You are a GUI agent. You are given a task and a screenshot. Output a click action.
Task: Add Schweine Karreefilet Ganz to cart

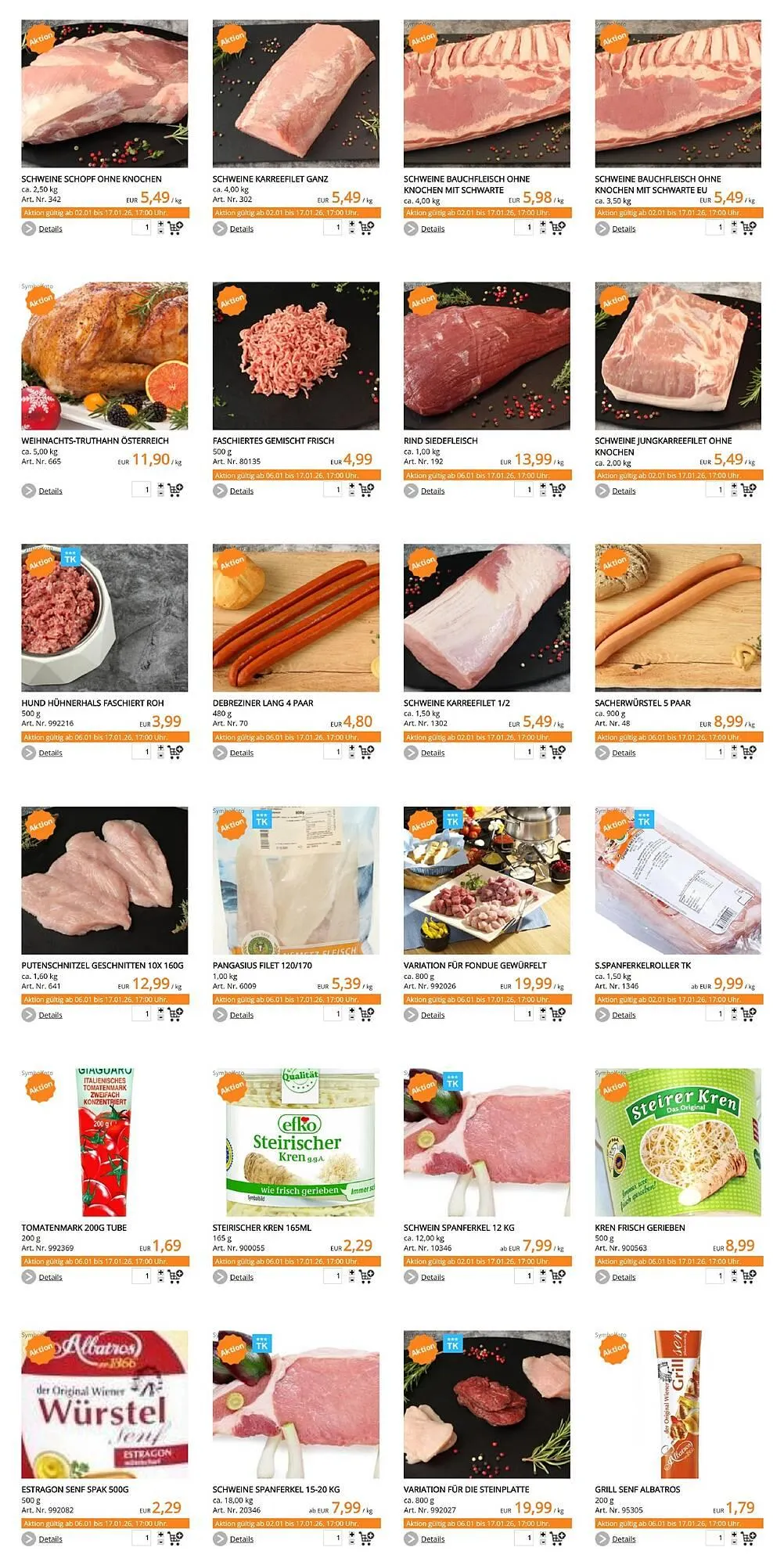click(x=367, y=228)
